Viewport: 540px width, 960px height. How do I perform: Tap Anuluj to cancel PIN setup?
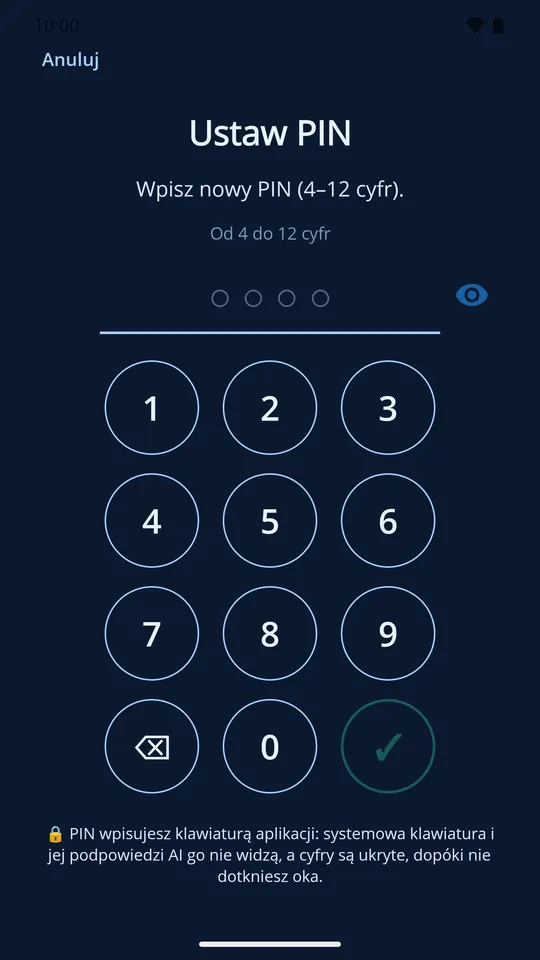pyautogui.click(x=70, y=60)
